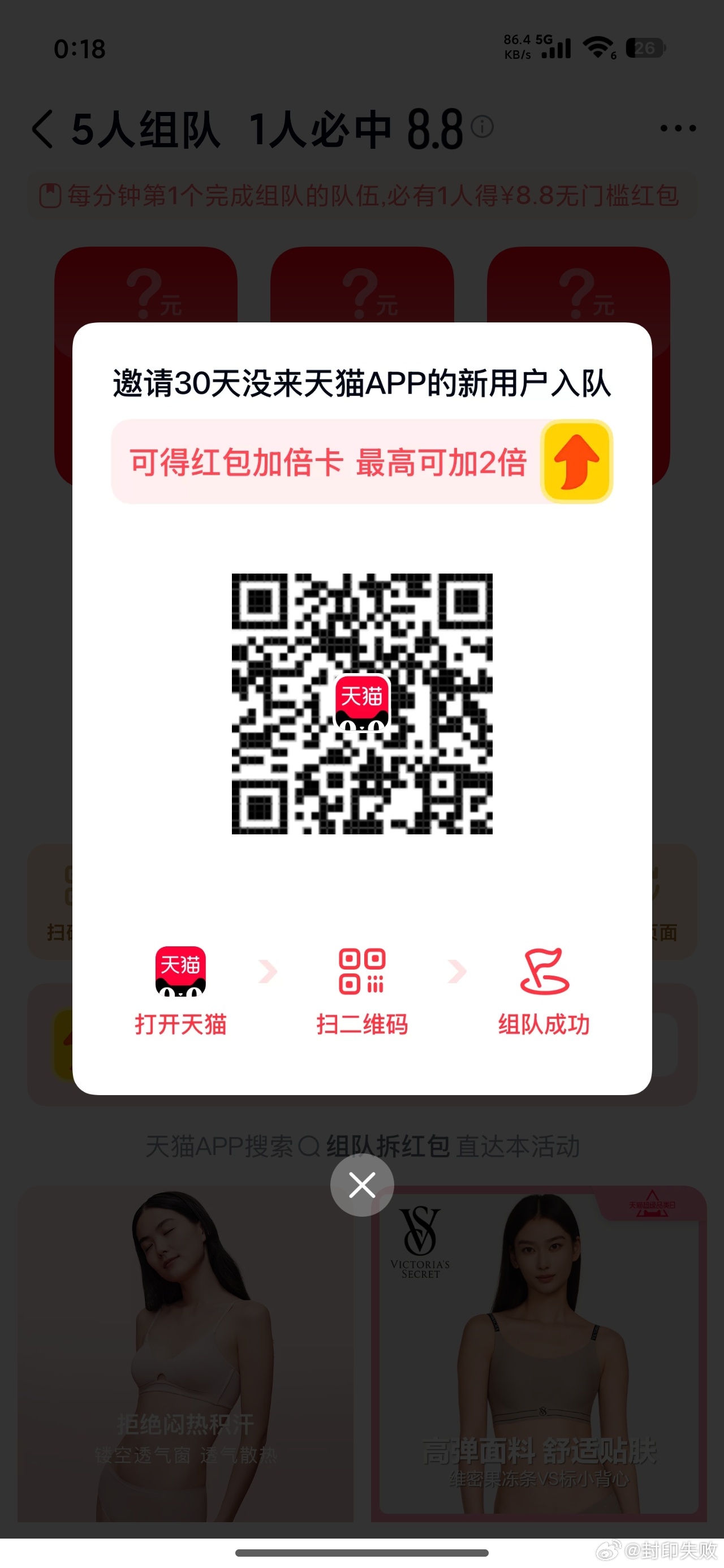
Task: Open the three-dot overflow menu
Action: click(x=678, y=128)
